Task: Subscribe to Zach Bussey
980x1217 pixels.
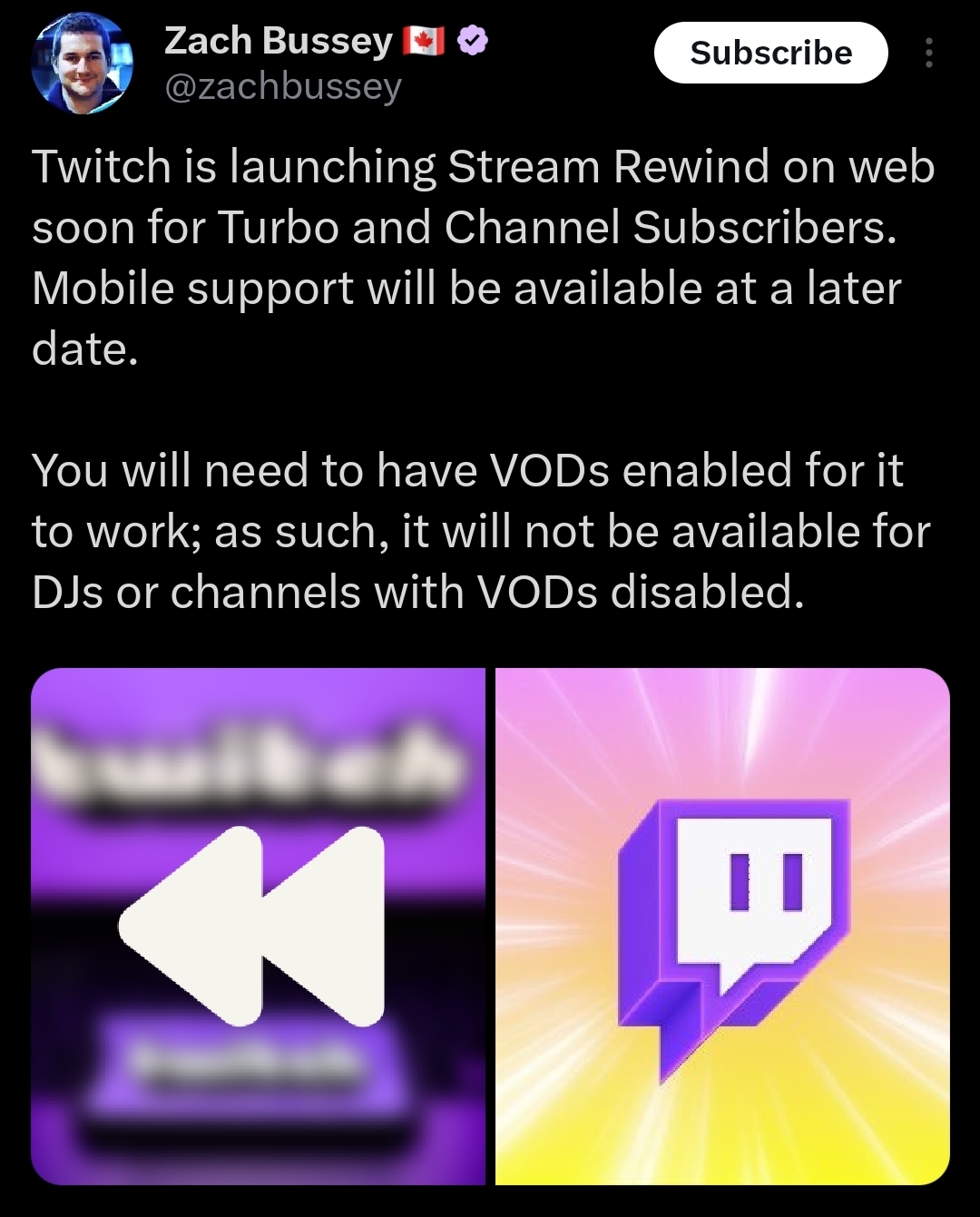Action: pos(770,53)
